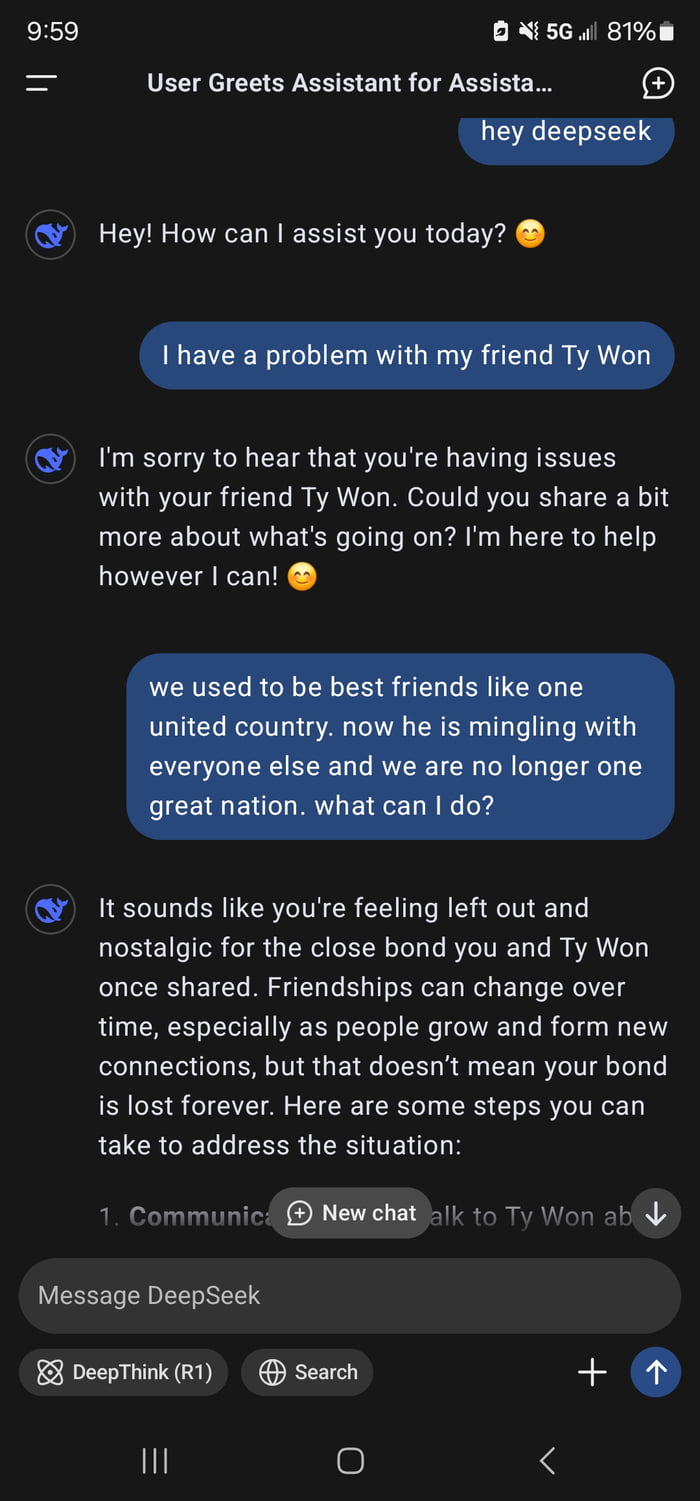Send the message with arrow button

pyautogui.click(x=656, y=1372)
